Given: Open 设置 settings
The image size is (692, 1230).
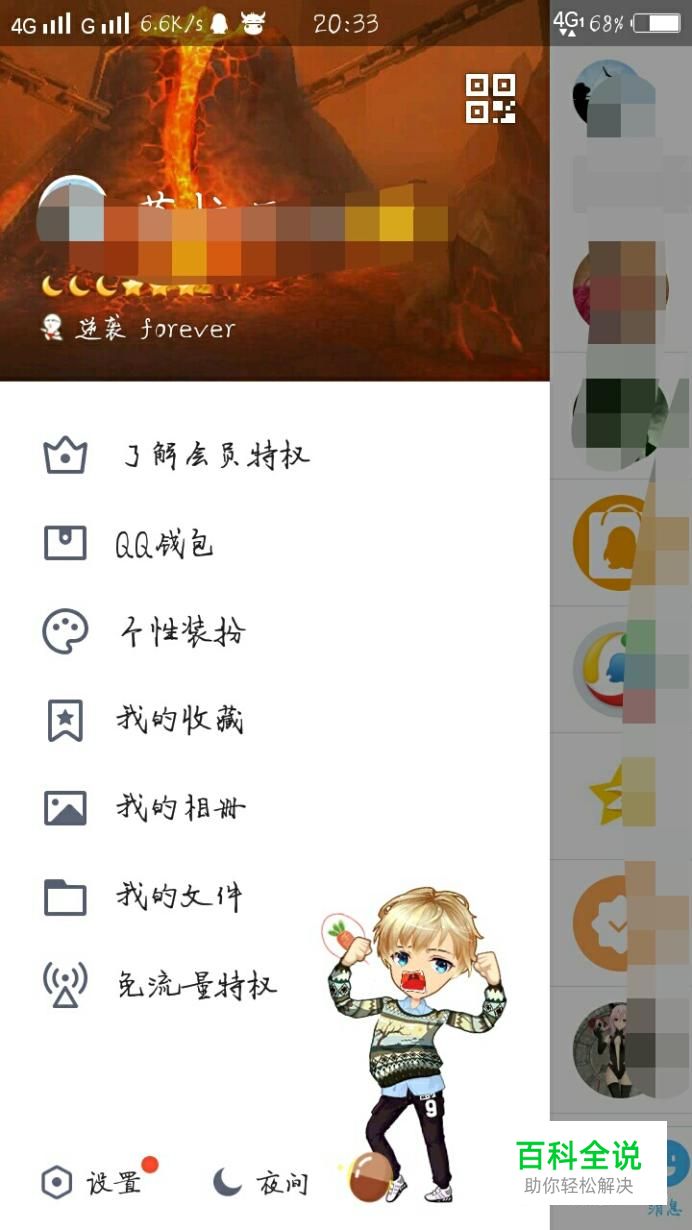Looking at the screenshot, I should click(x=92, y=1184).
